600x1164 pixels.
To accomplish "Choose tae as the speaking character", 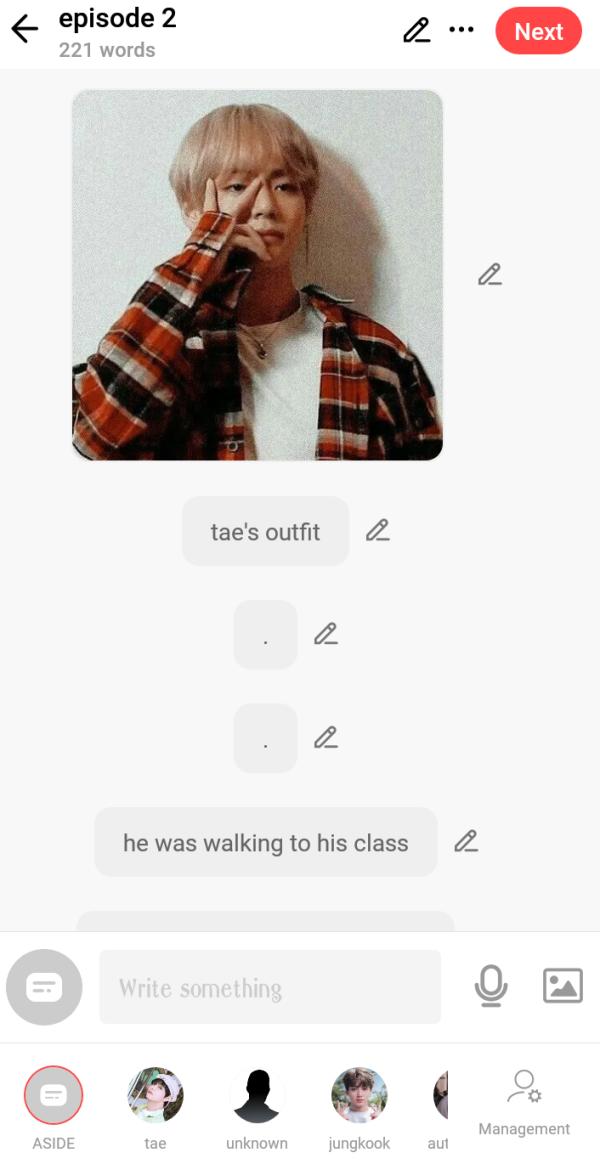I will tap(155, 1096).
